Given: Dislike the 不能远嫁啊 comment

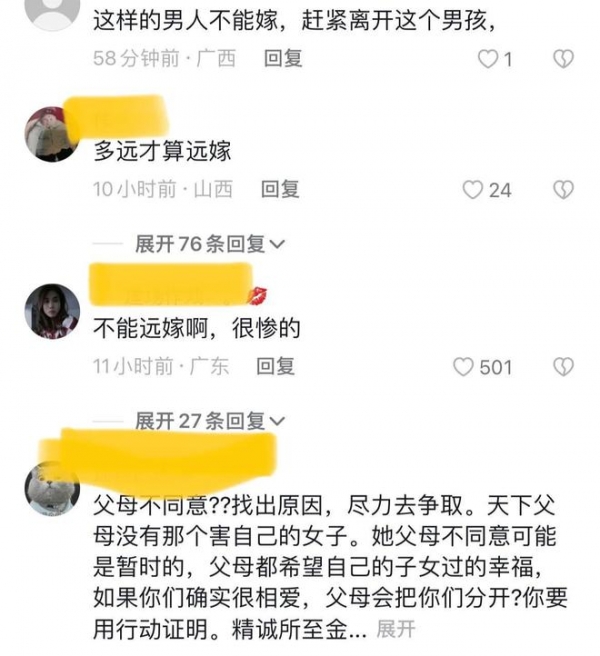Looking at the screenshot, I should [564, 367].
